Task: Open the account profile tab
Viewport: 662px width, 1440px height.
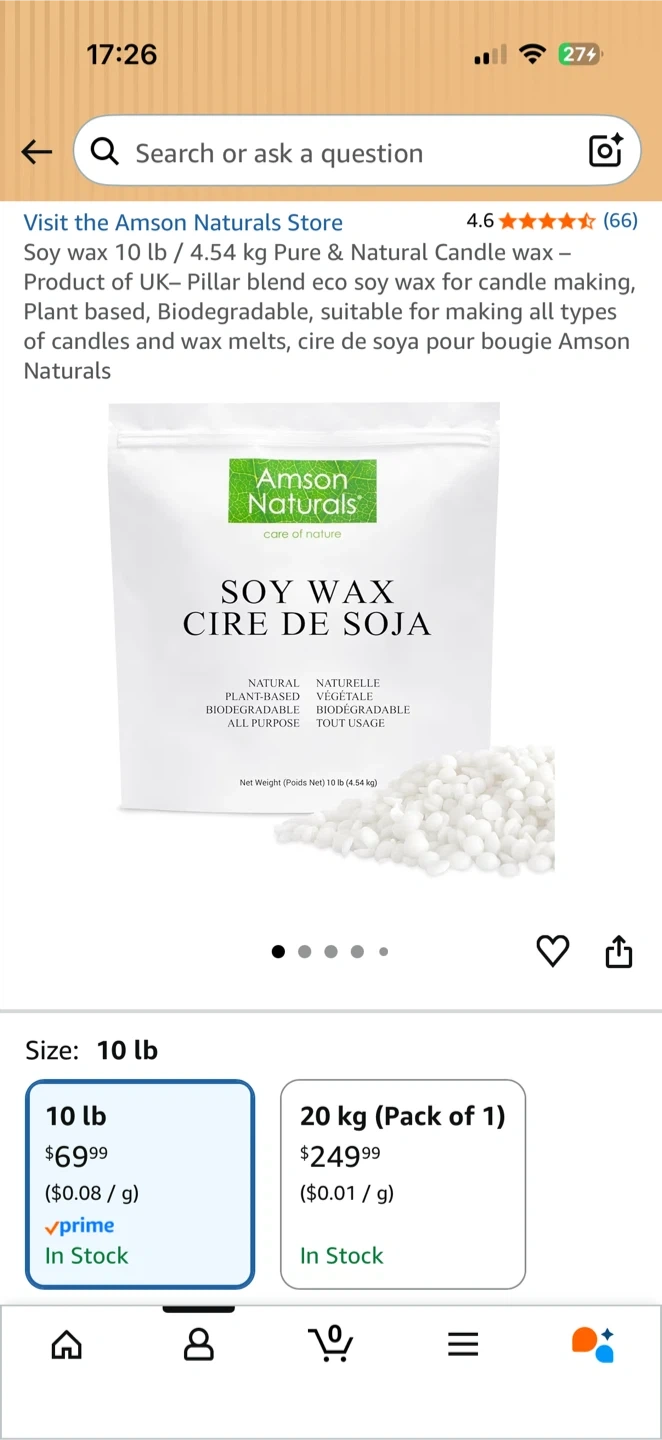Action: coord(199,1344)
